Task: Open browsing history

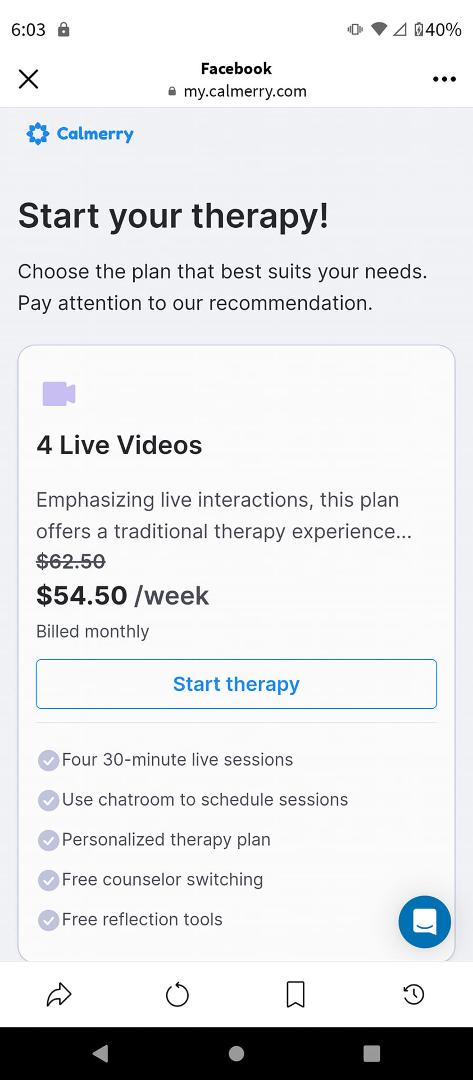Action: pos(414,995)
